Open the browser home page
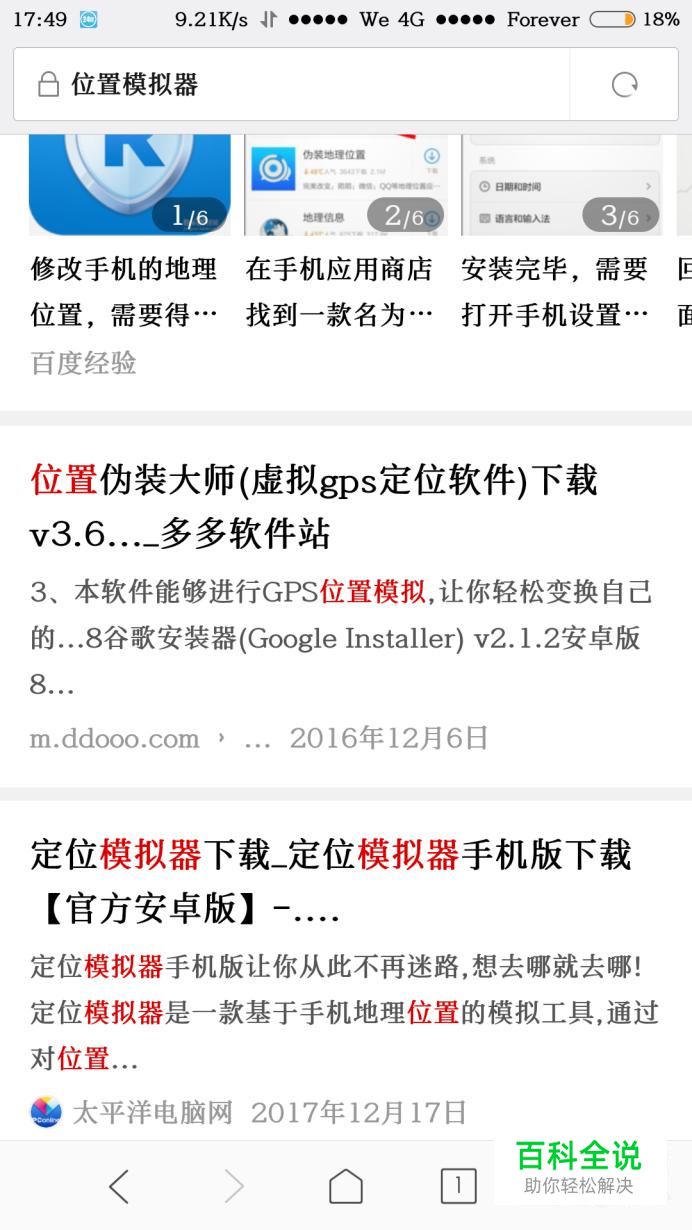The image size is (692, 1230). (346, 1186)
